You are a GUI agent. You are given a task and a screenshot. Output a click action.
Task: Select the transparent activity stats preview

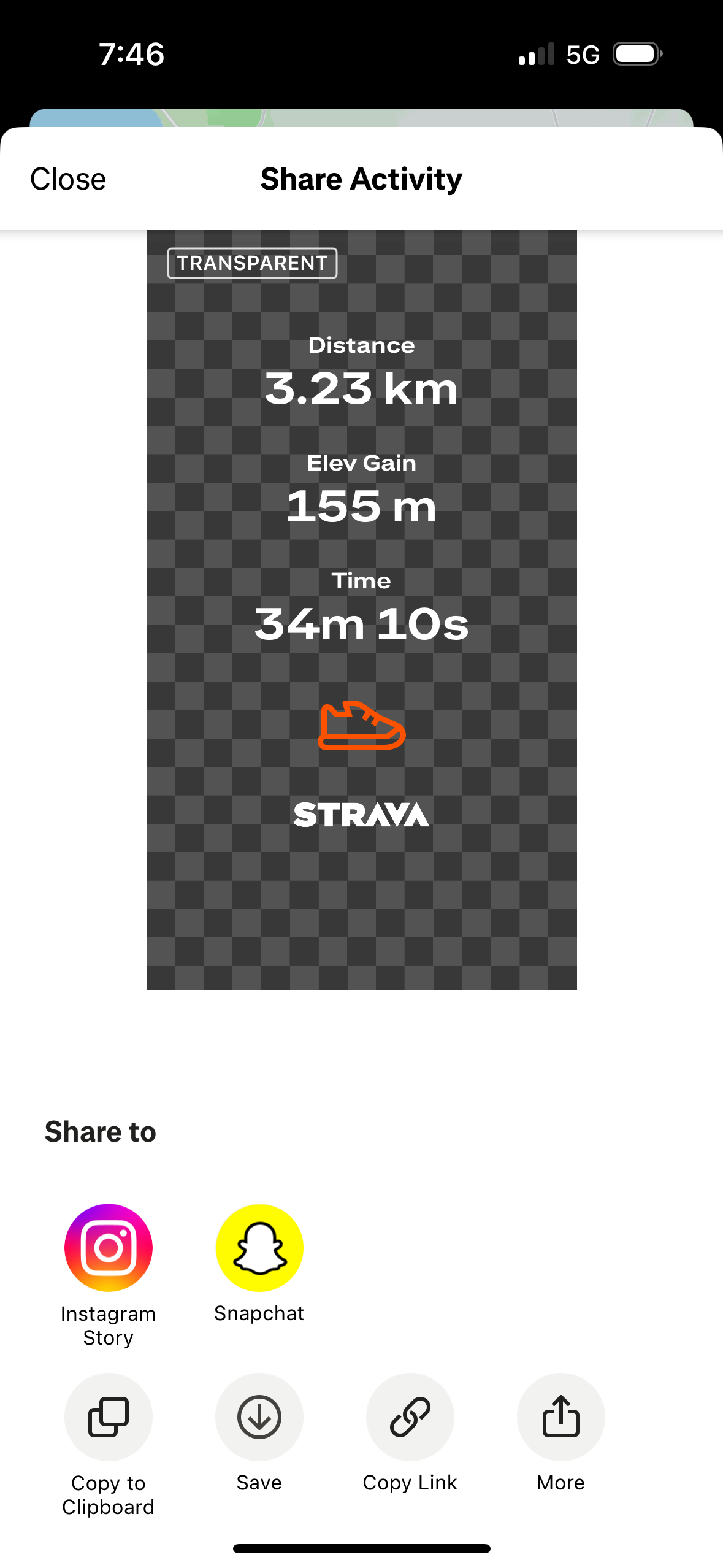(361, 609)
